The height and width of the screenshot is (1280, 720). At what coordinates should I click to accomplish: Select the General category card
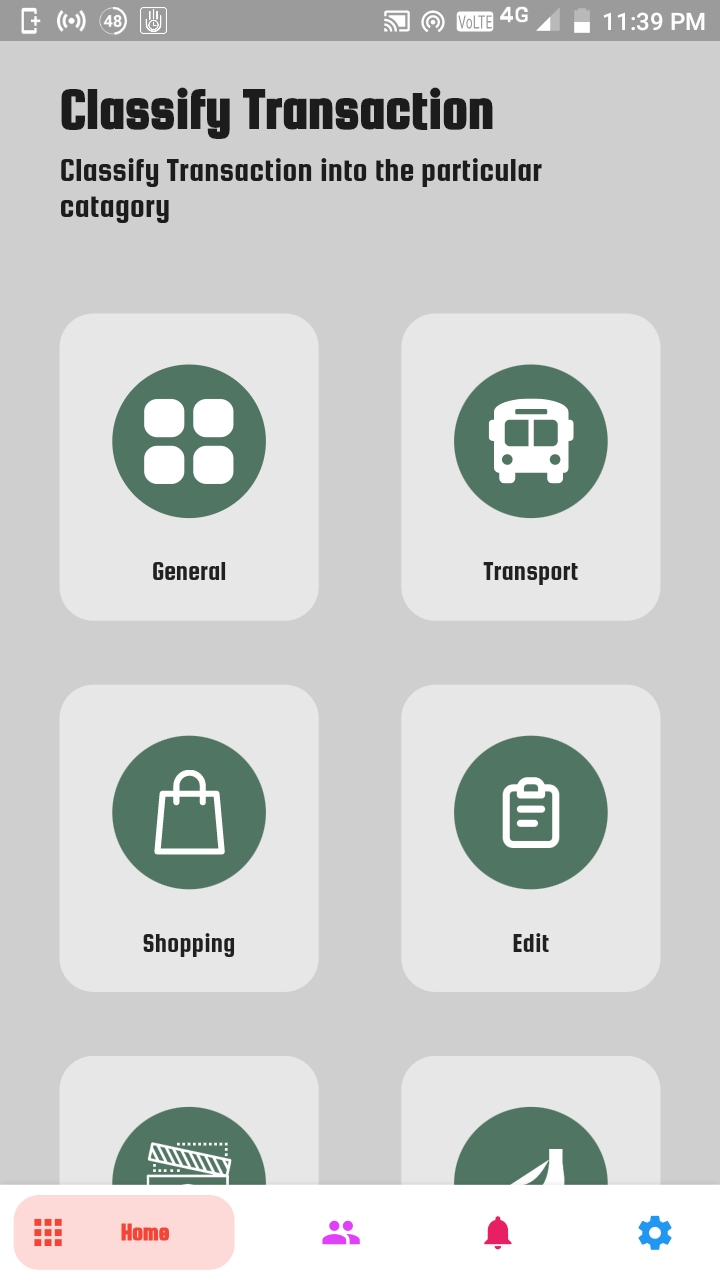tap(189, 467)
